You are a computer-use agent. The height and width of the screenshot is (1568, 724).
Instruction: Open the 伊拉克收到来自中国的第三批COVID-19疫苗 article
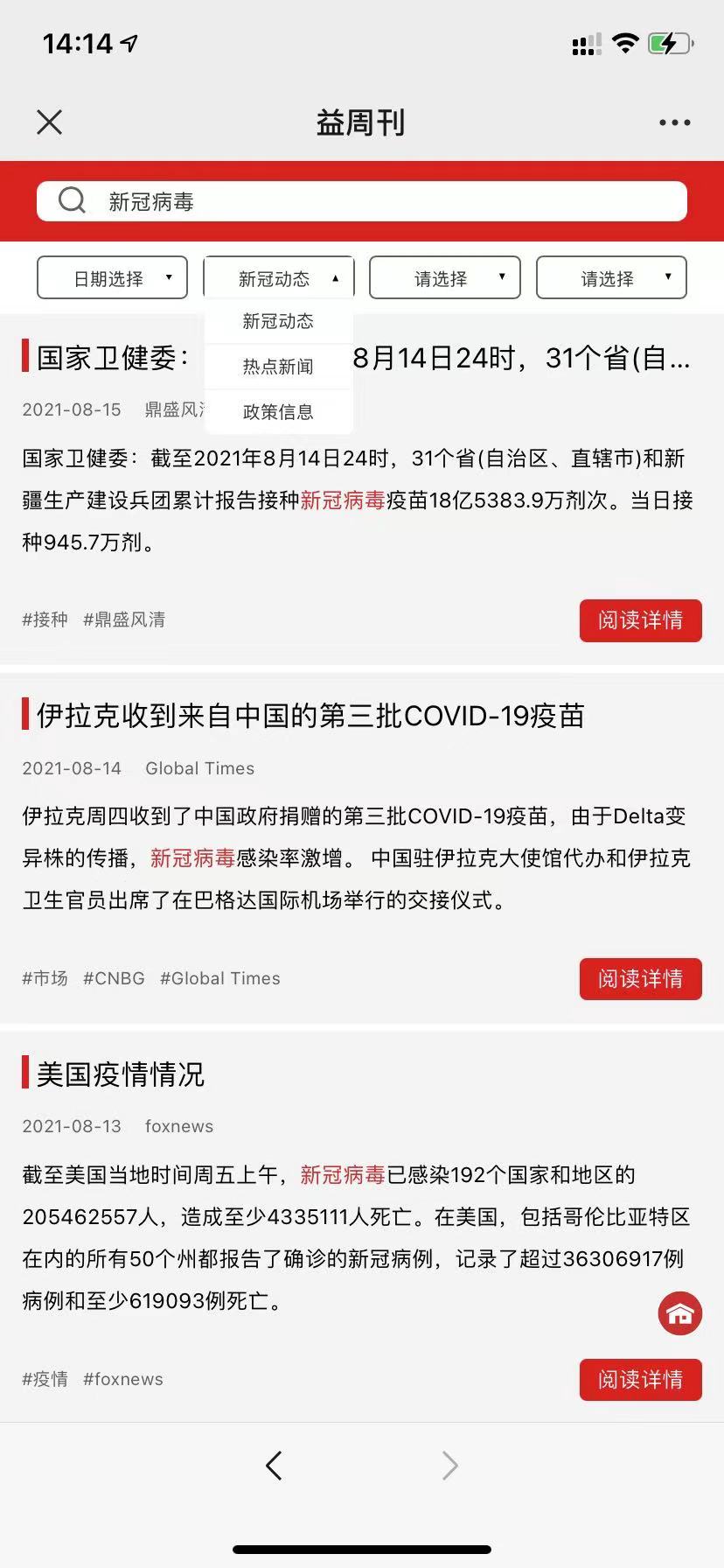(x=310, y=716)
